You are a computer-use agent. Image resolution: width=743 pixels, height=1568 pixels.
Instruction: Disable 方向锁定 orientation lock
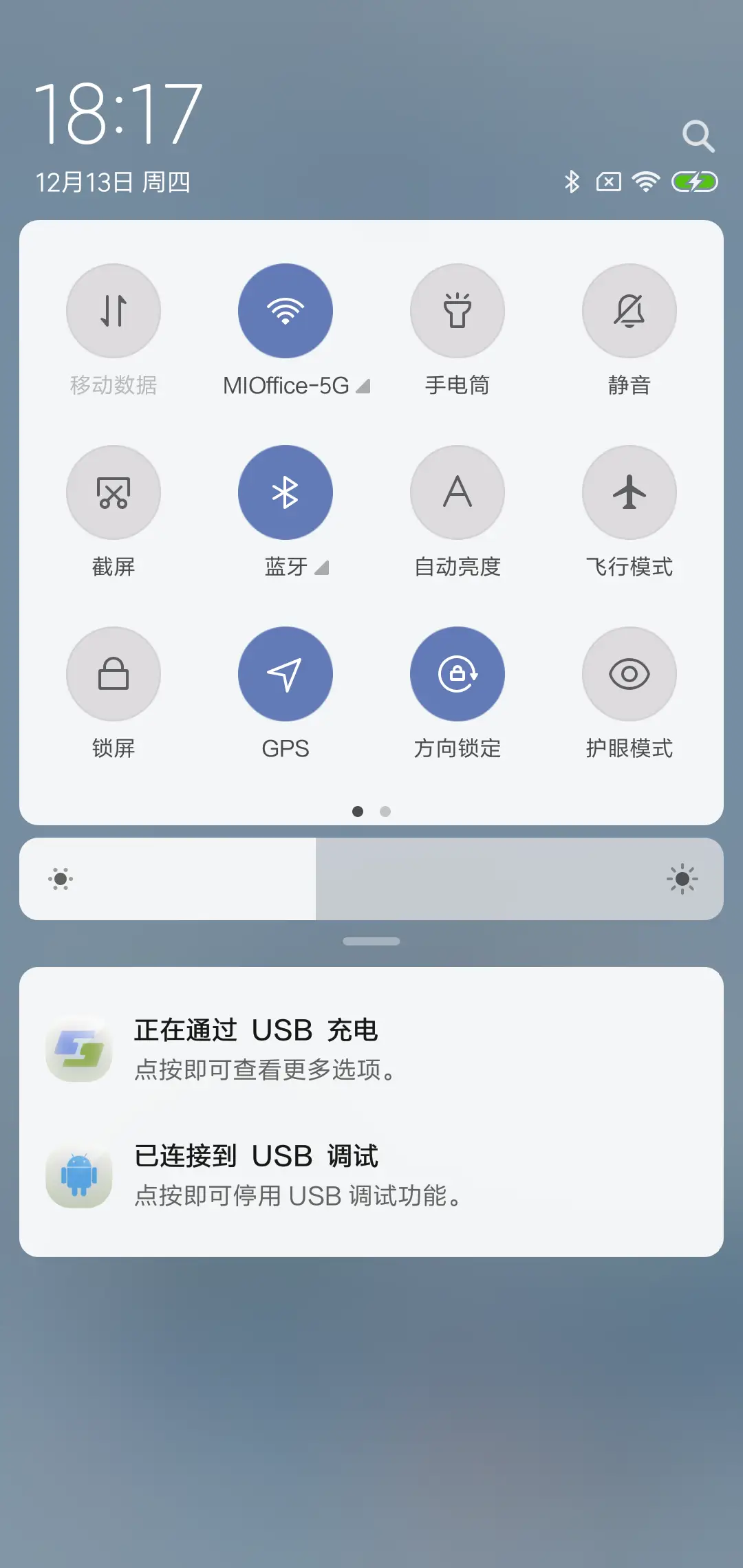457,674
